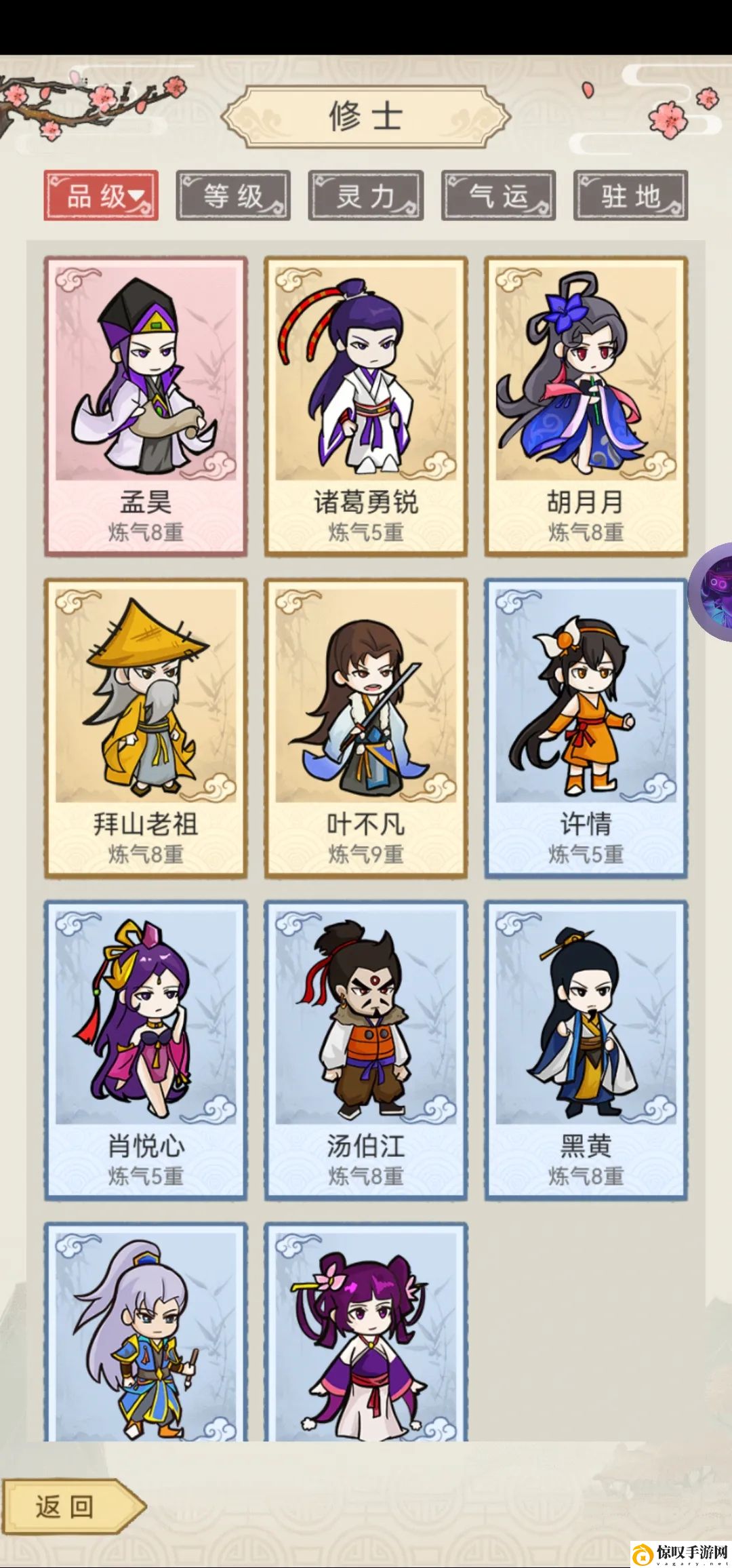Select the 许情 cultivator card
Screen dimensions: 732x1568
tap(586, 728)
